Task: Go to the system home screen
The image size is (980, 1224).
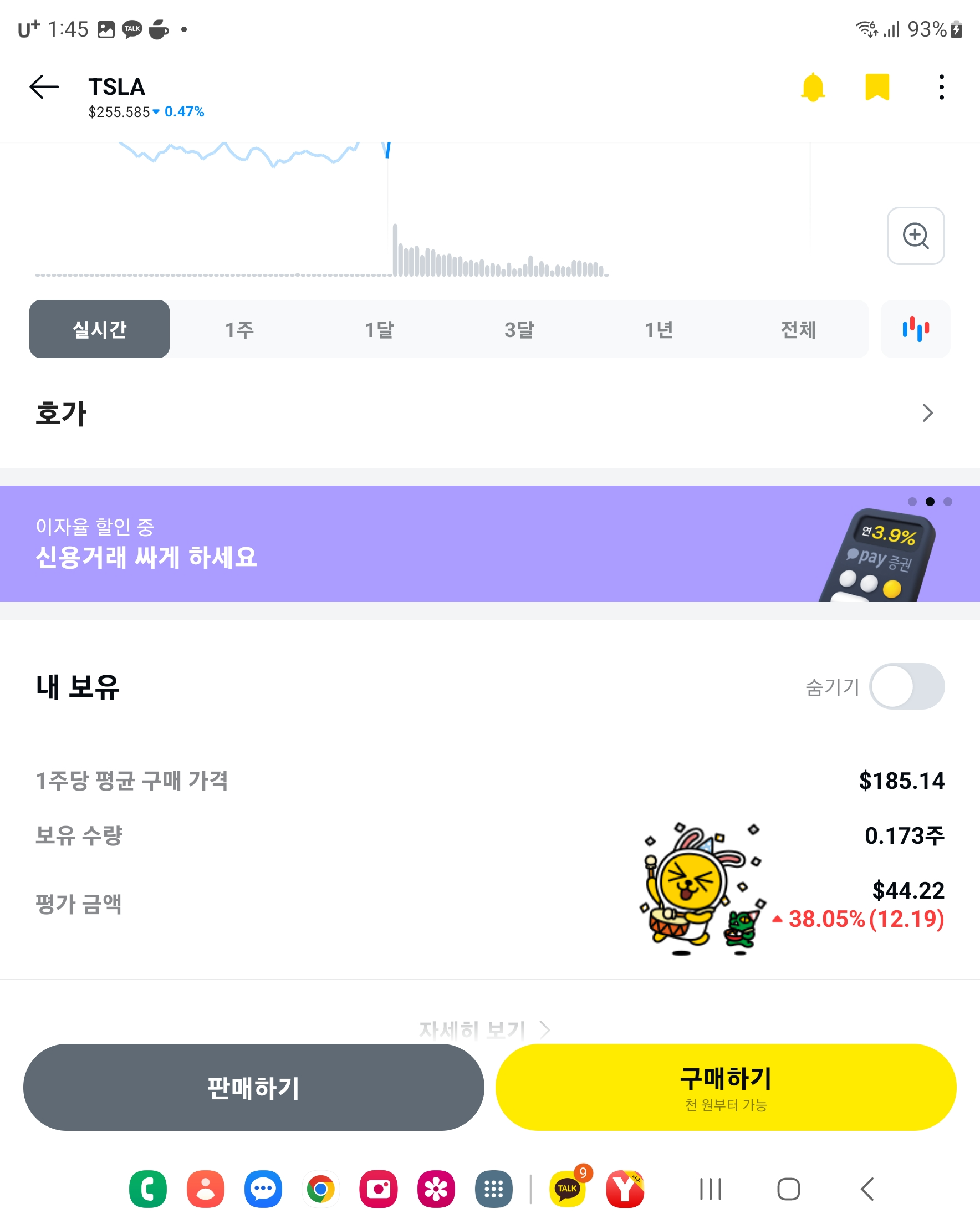Action: click(x=788, y=1188)
